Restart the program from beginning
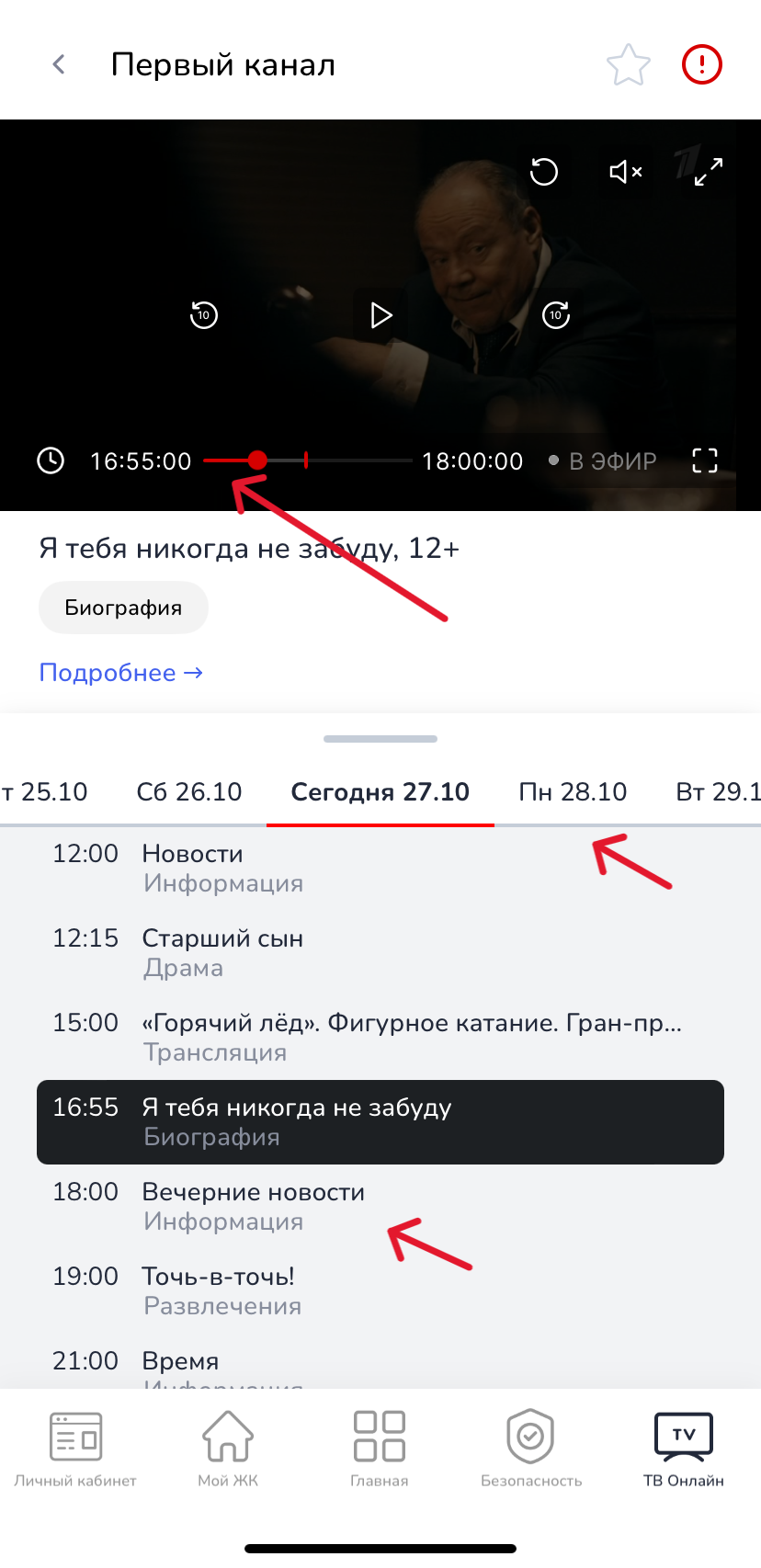 point(544,172)
